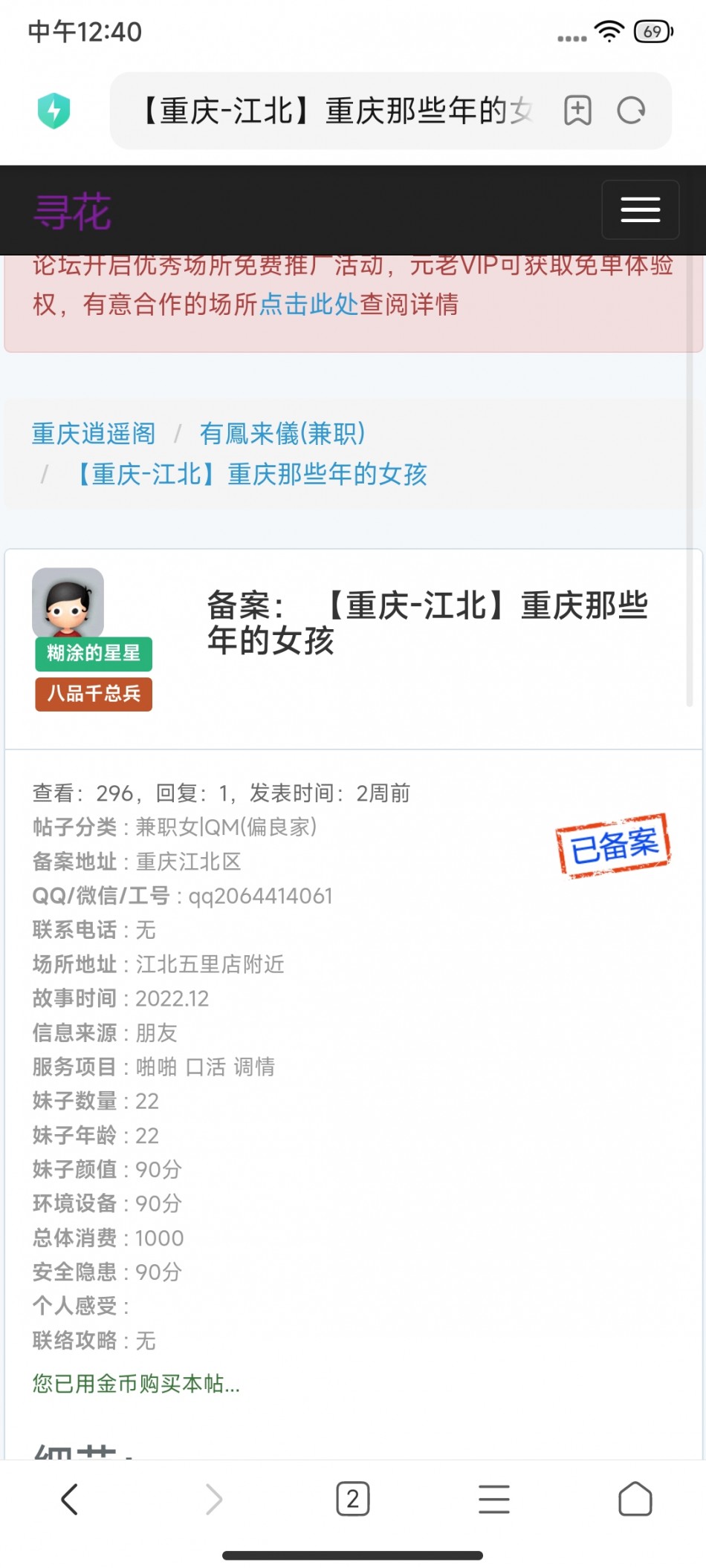
Task: Go to the 重庆逍遥阁 breadcrumb
Action: tap(94, 433)
